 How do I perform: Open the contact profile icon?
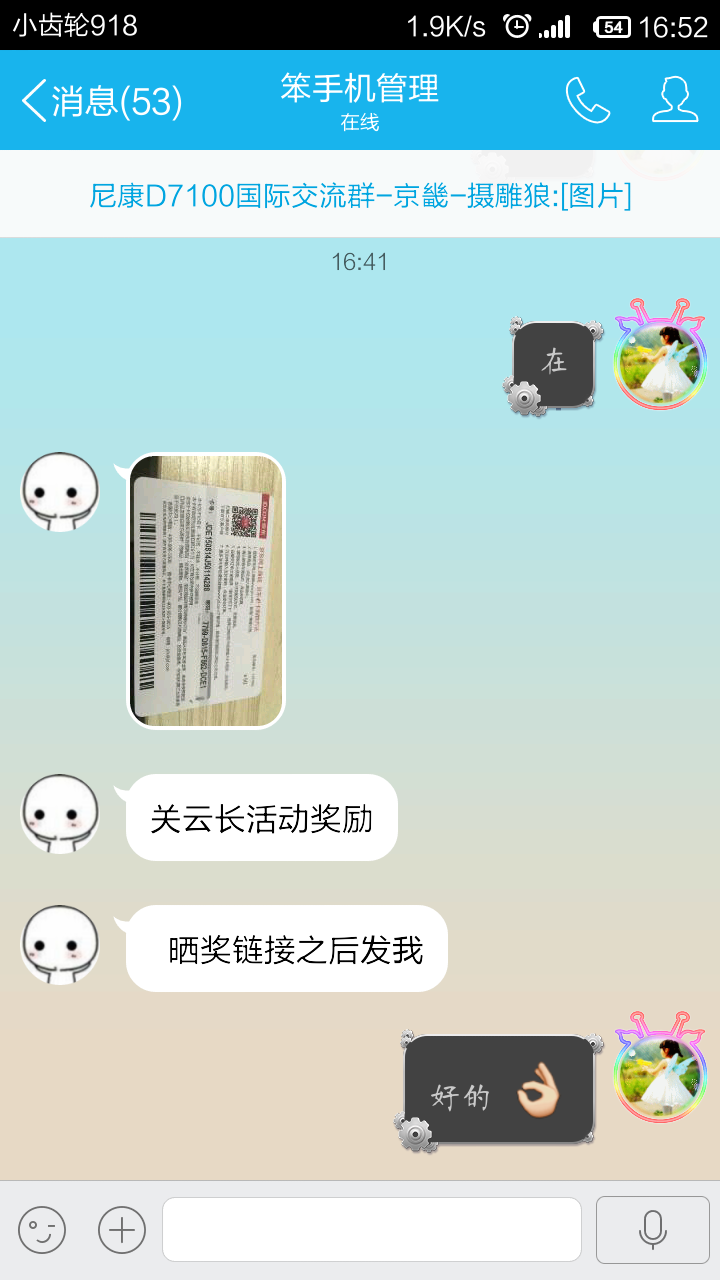(x=675, y=100)
